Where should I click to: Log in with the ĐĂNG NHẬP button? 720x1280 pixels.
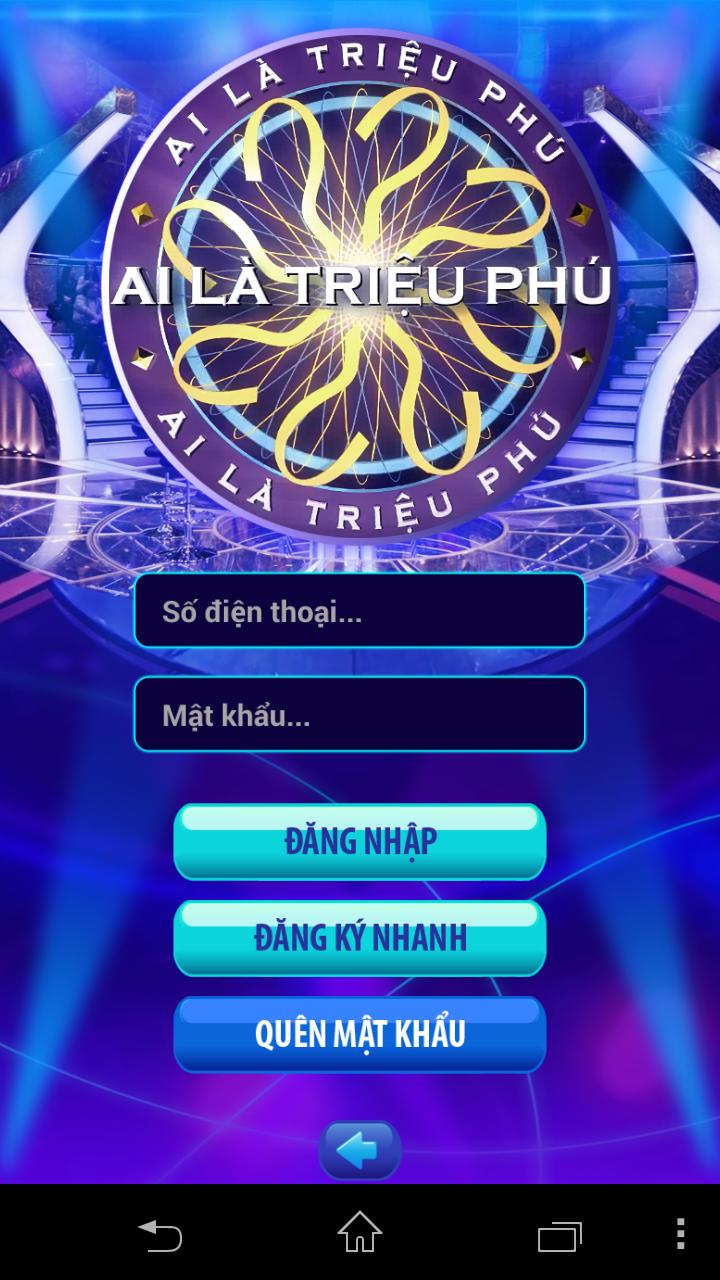click(360, 841)
